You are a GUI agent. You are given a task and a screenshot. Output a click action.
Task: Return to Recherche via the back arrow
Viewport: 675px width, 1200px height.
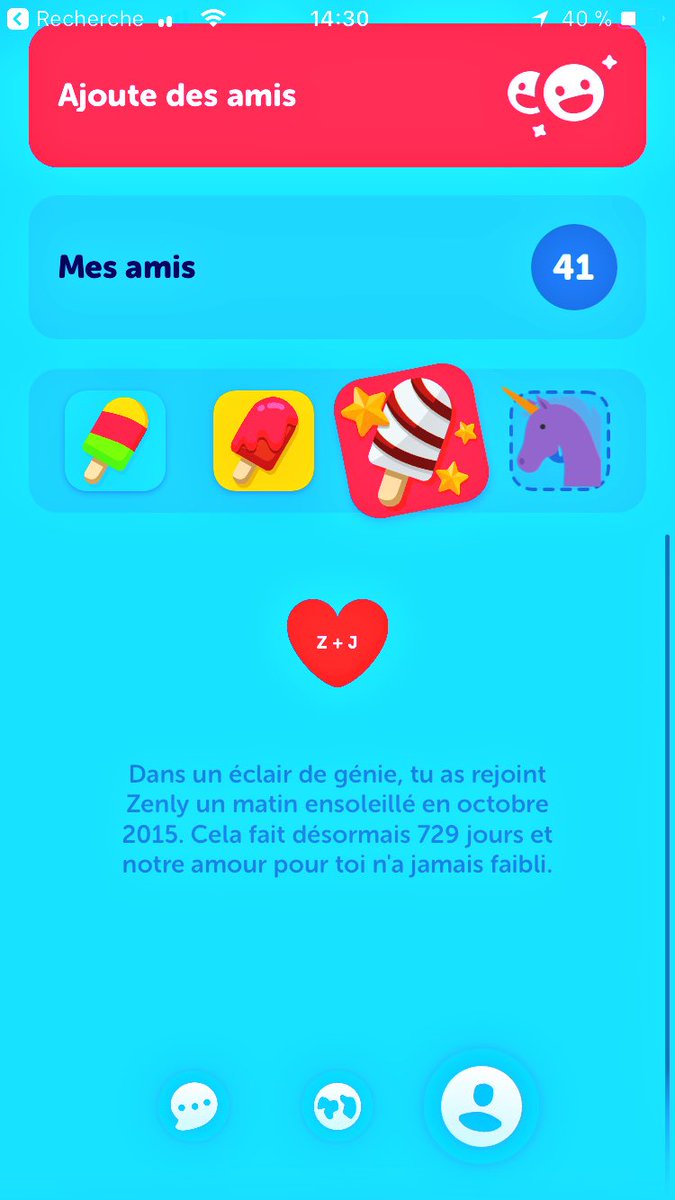pos(18,18)
